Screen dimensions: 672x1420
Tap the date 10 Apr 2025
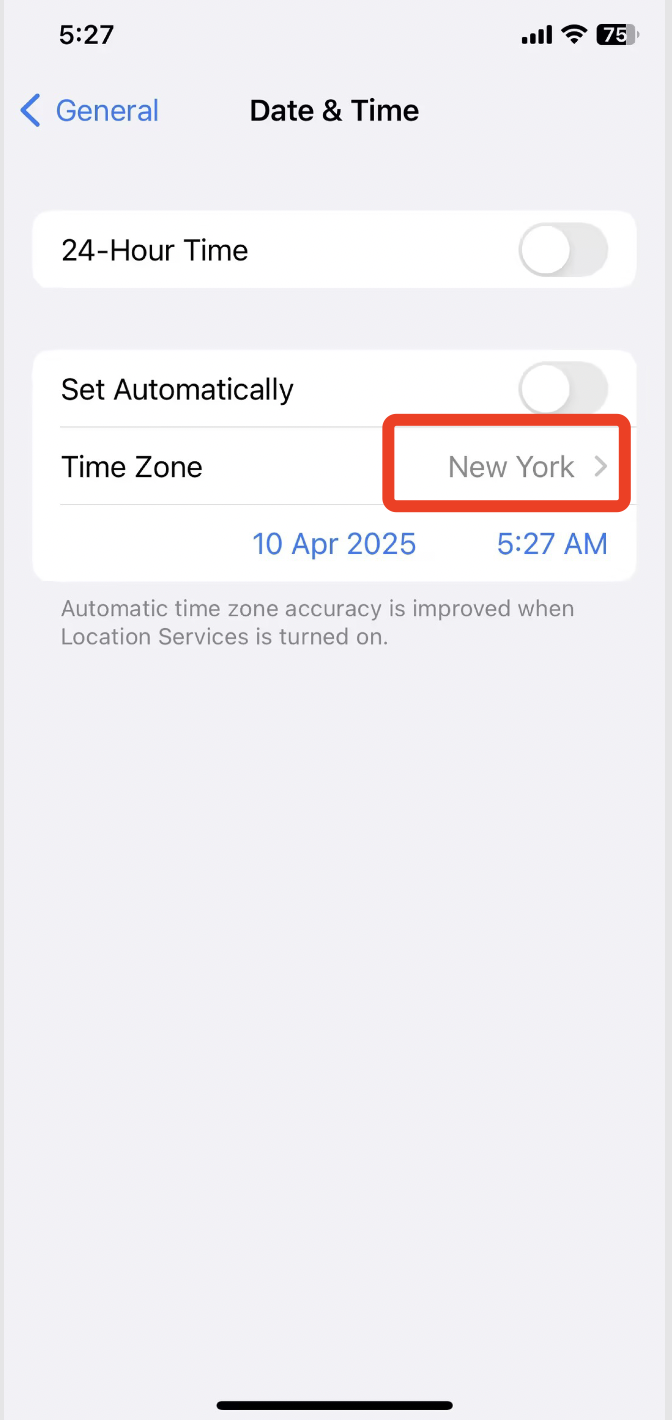334,544
